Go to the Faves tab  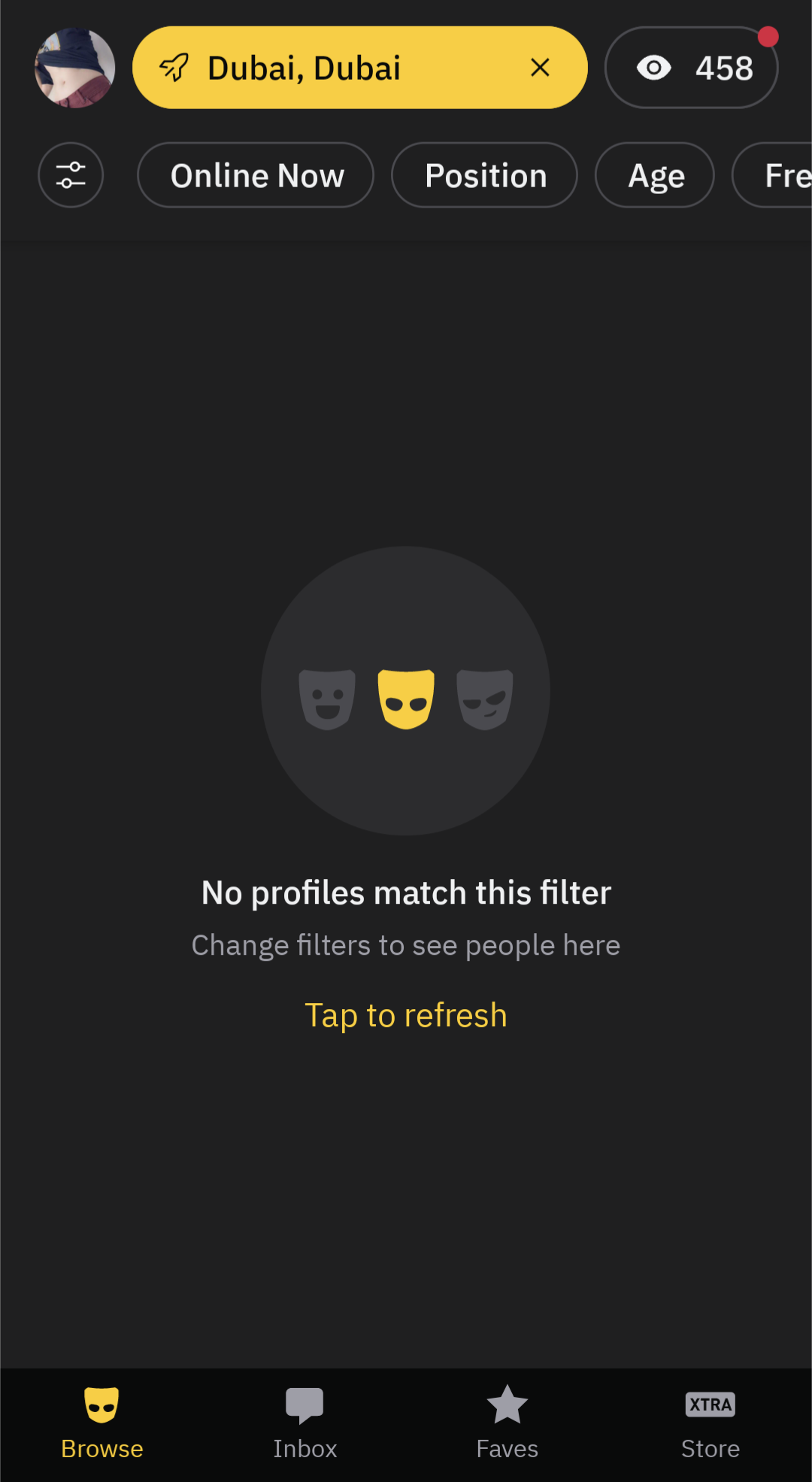[507, 1424]
